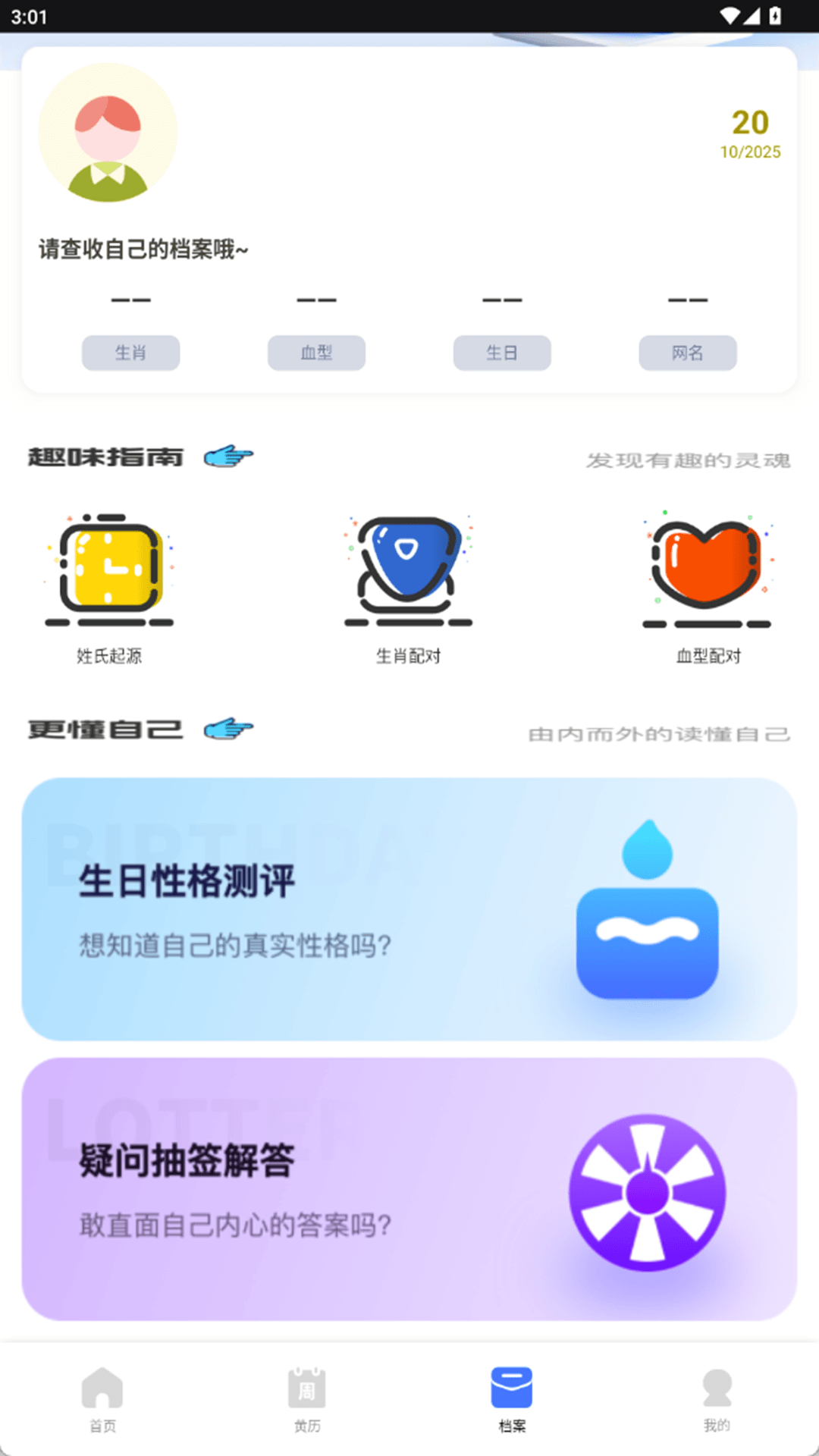Click the pointing hand next to 更懂自己
Screen dimensions: 819x1456
(x=227, y=729)
